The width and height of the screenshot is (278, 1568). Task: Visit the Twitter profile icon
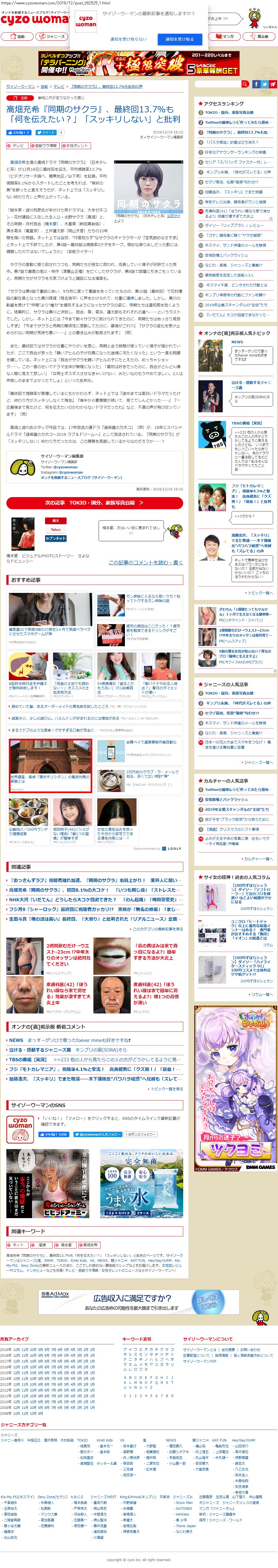(264, 84)
